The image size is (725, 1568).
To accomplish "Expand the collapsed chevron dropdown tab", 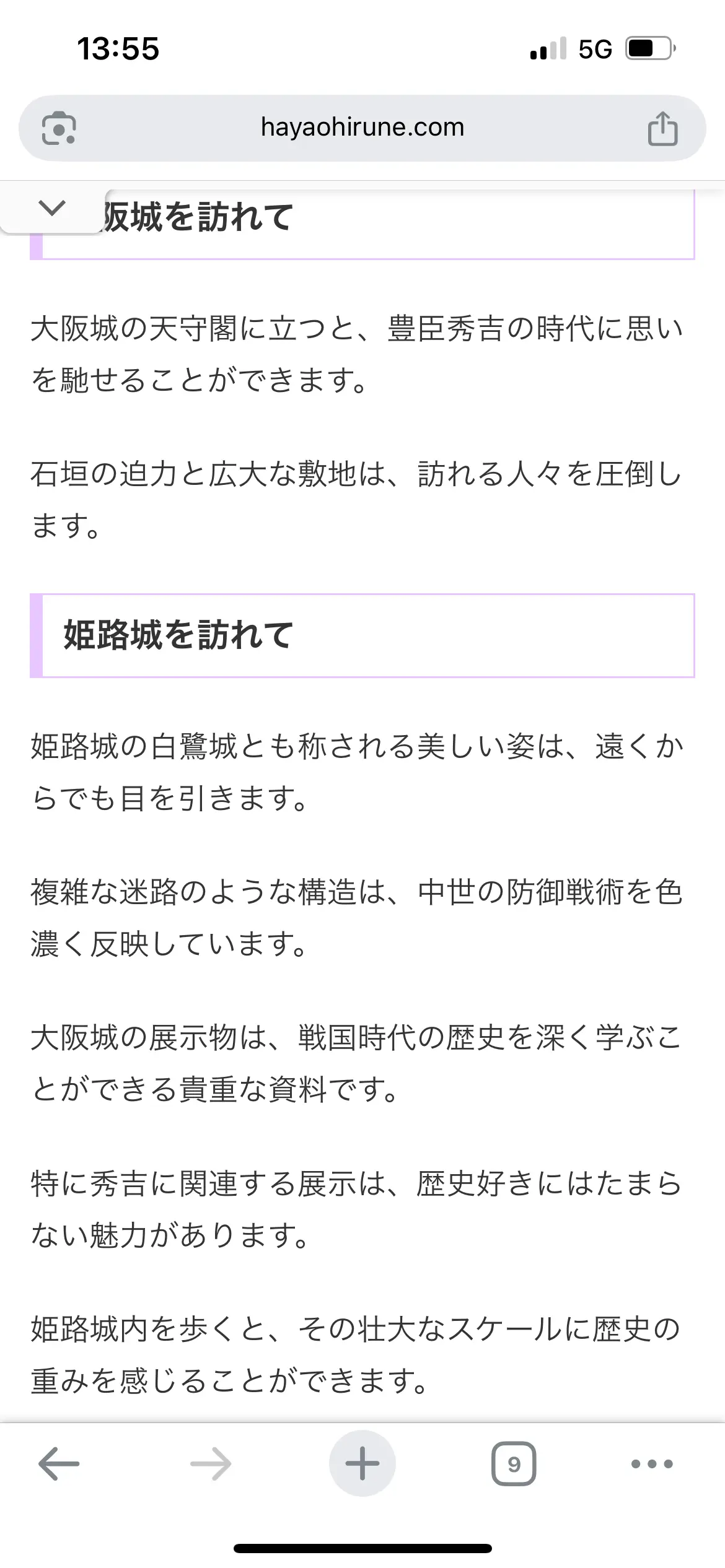I will coord(52,207).
